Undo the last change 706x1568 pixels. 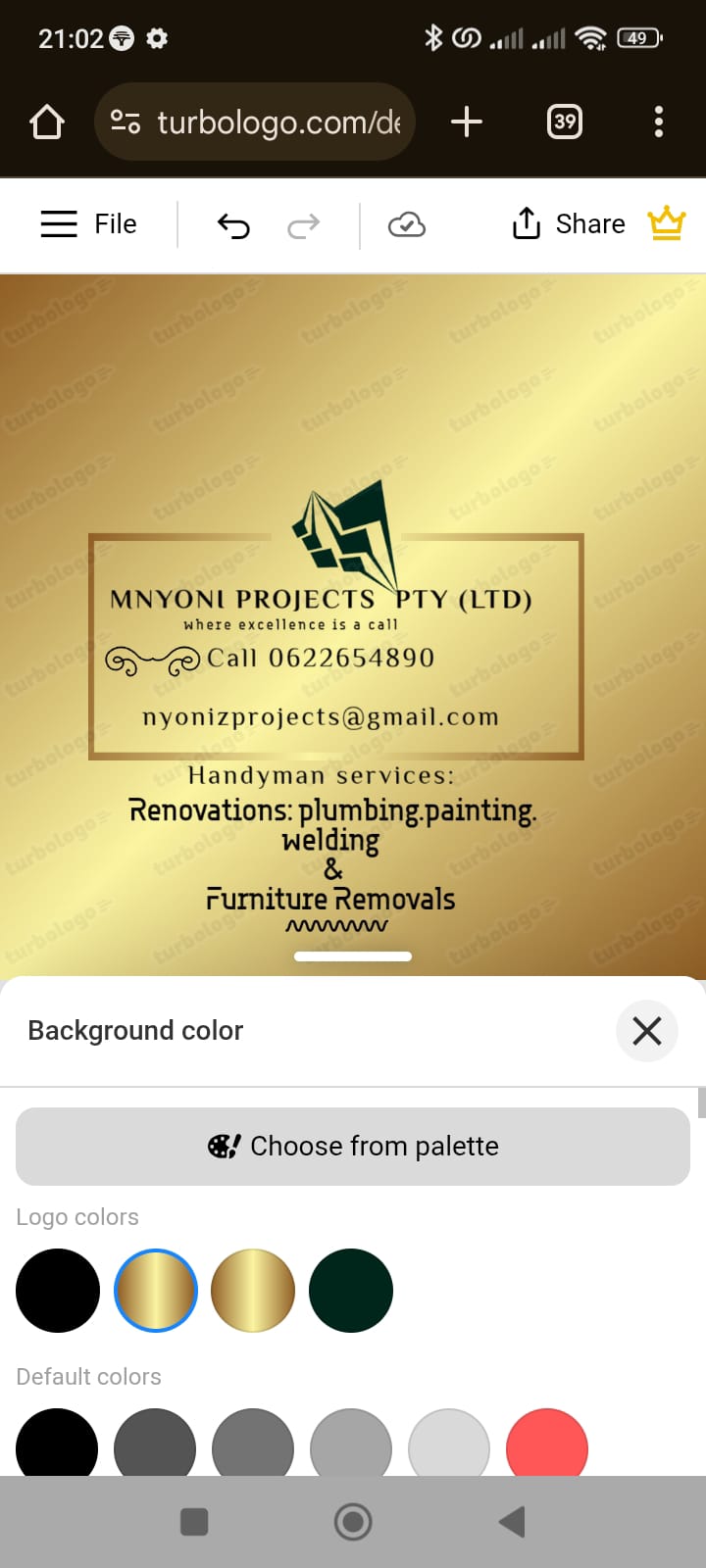pos(233,226)
